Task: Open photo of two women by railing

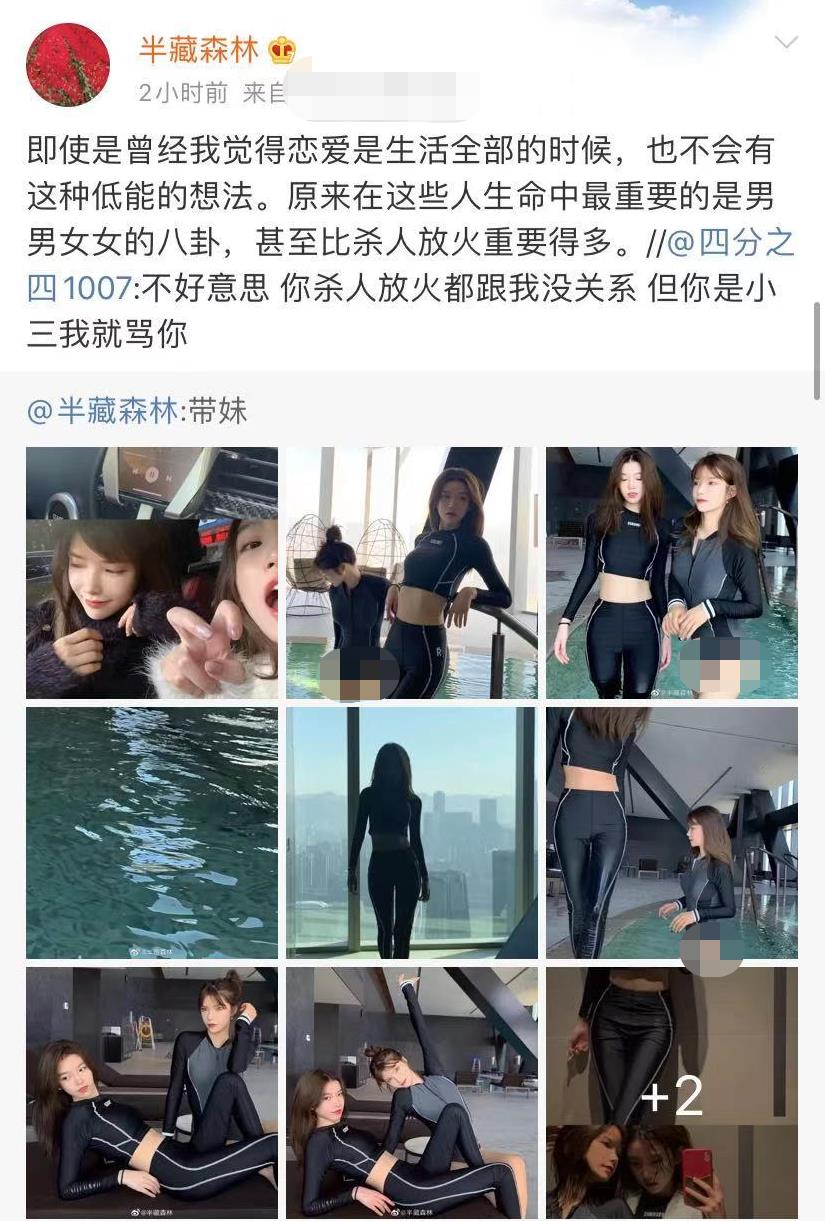Action: (x=411, y=572)
